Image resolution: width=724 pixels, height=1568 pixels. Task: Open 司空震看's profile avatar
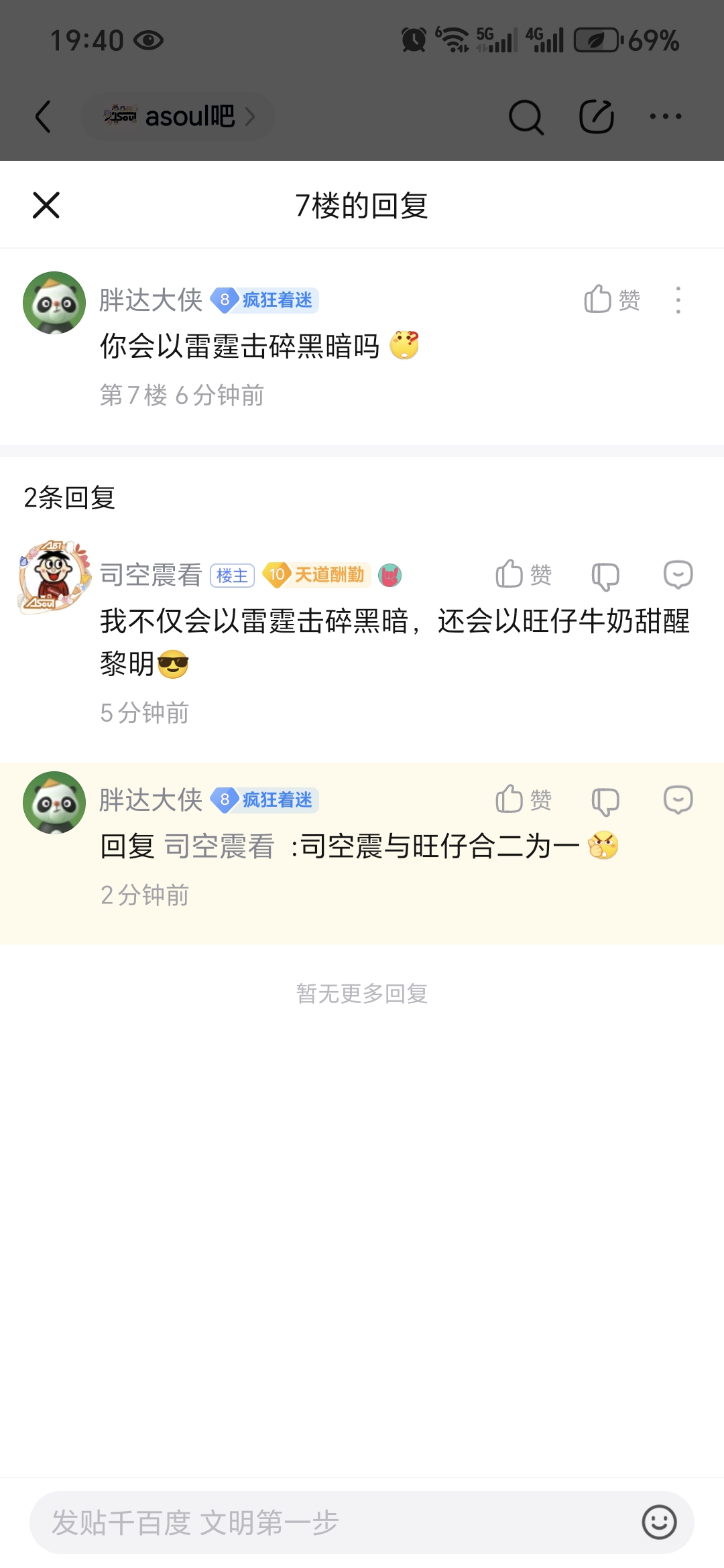click(54, 576)
